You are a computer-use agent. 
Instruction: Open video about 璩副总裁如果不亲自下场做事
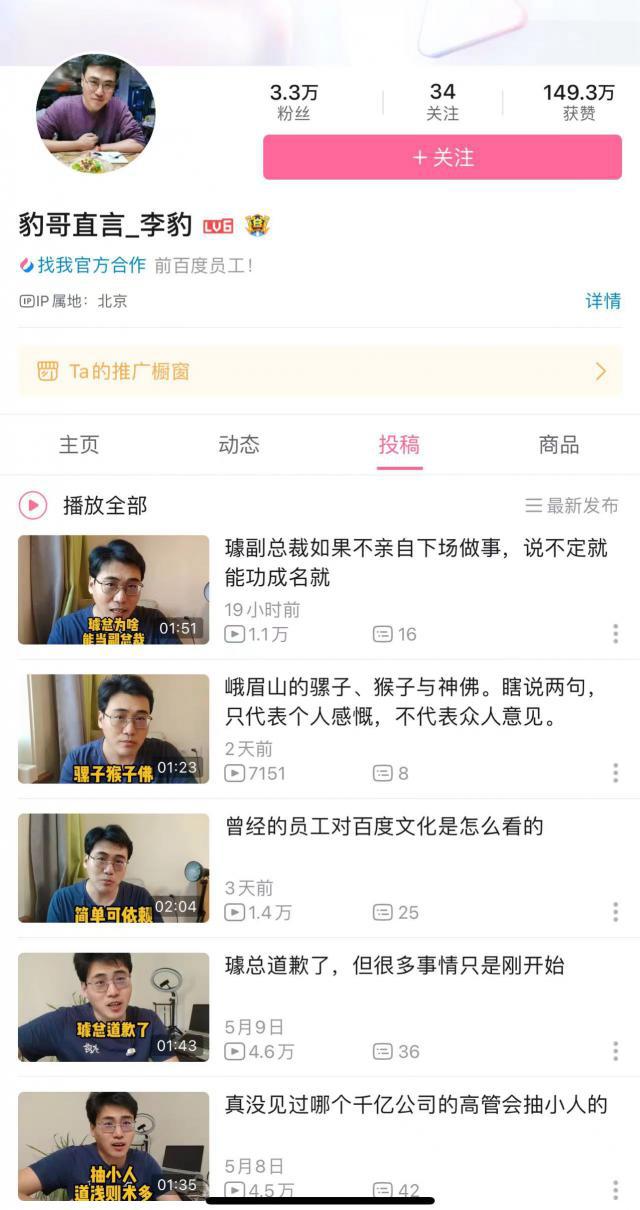[x=415, y=562]
